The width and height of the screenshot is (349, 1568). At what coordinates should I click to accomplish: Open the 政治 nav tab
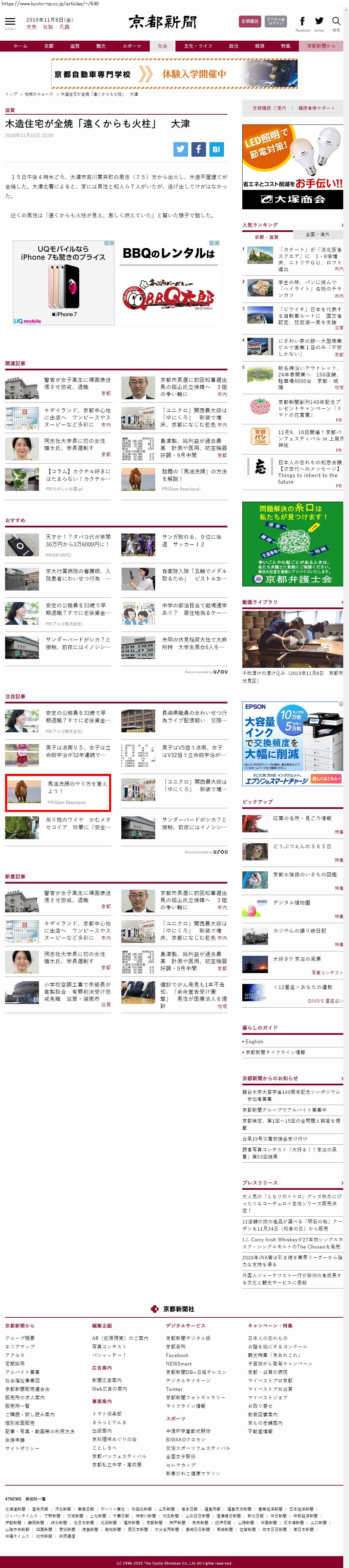[233, 46]
